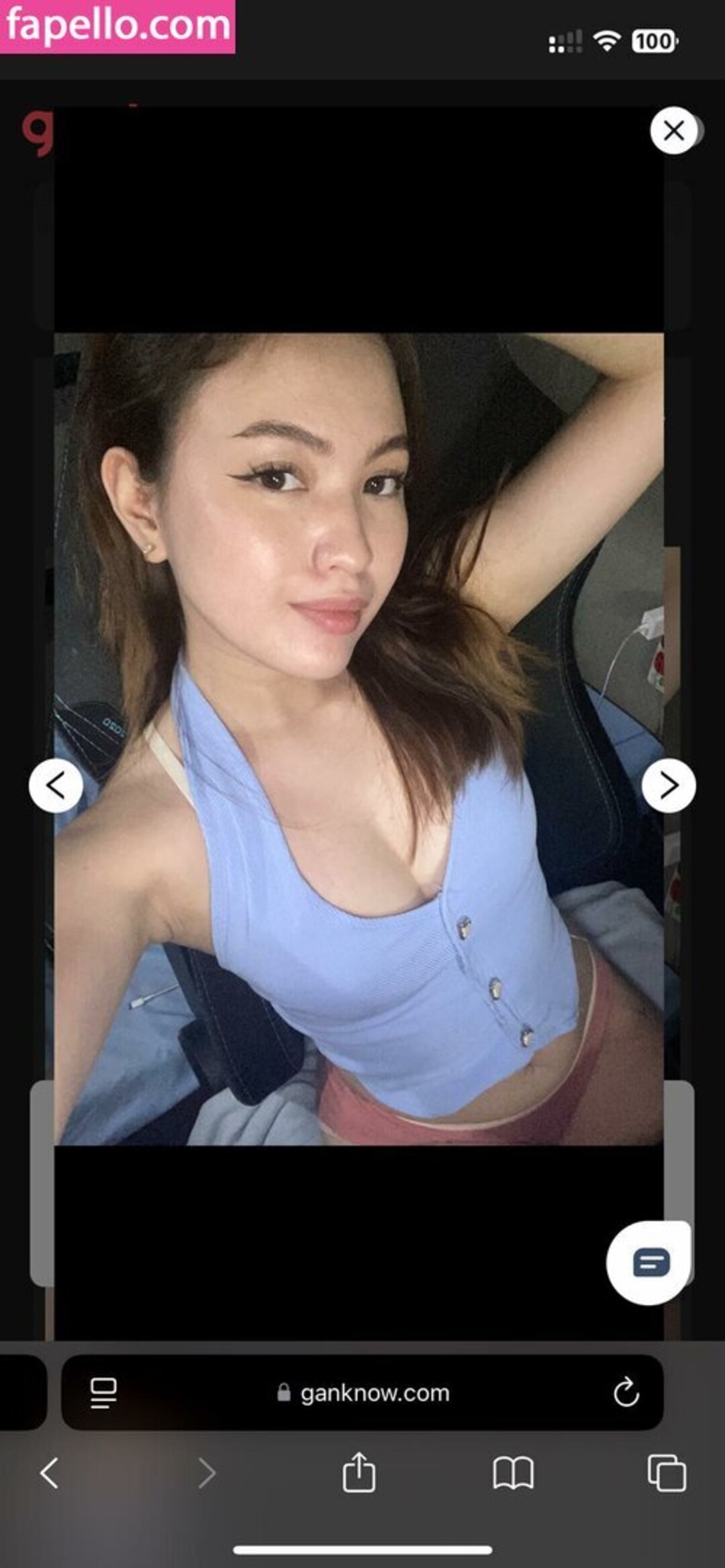Image resolution: width=725 pixels, height=1568 pixels.
Task: Go back in Safari
Action: pos(50,1474)
